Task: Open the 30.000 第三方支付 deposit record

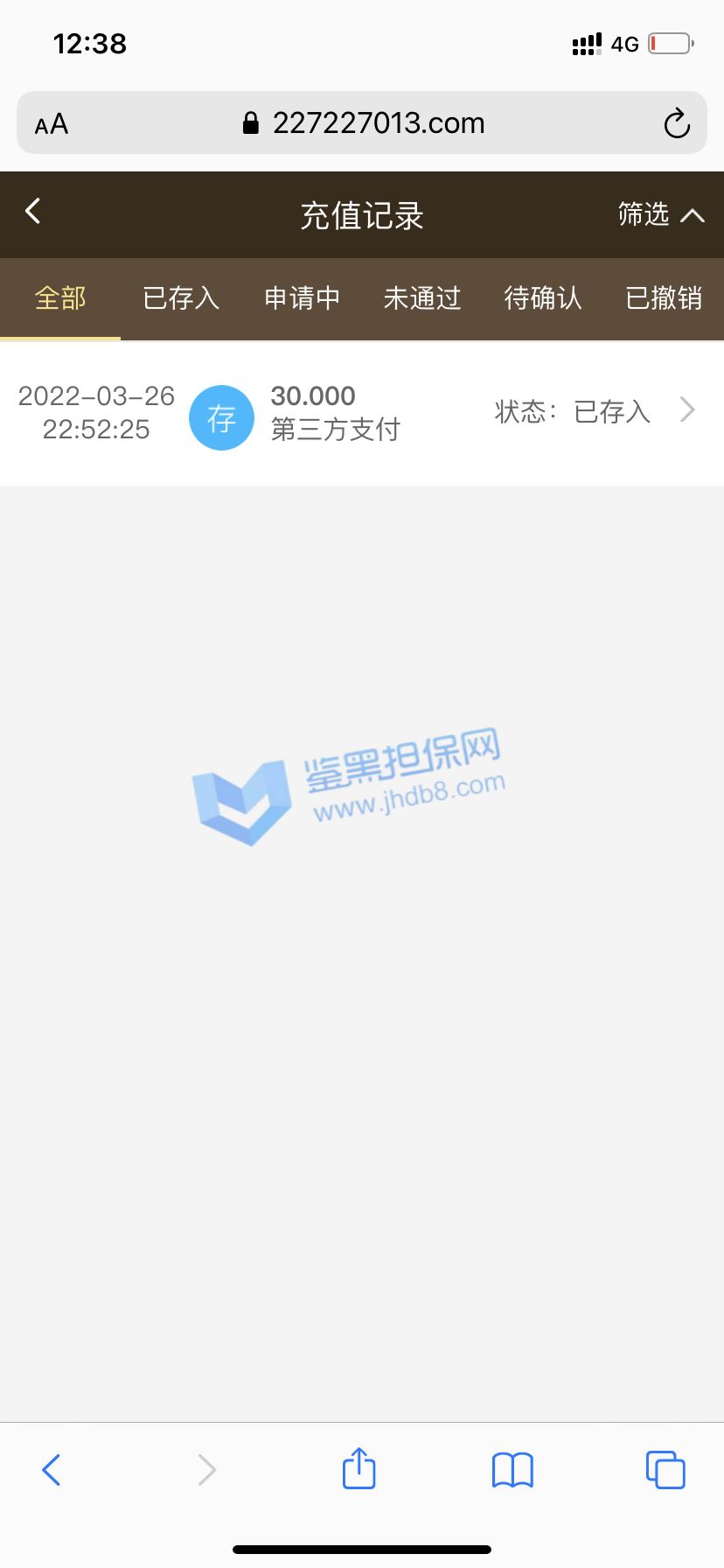Action: coord(362,413)
